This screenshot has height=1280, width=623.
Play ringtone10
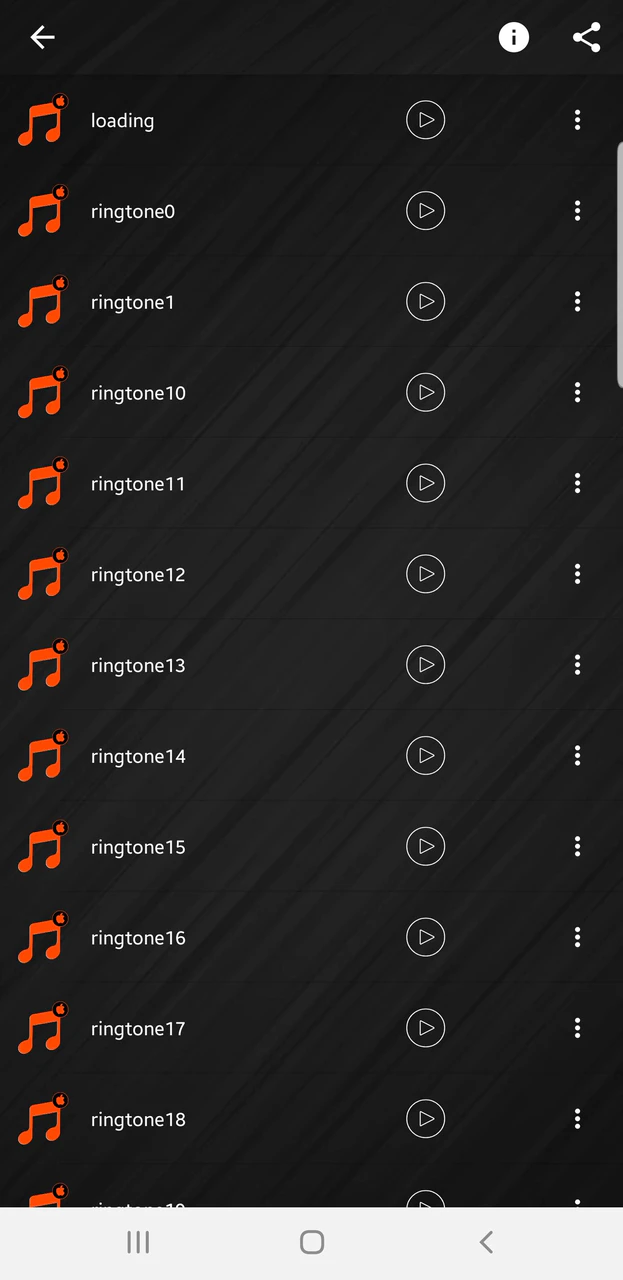point(425,393)
